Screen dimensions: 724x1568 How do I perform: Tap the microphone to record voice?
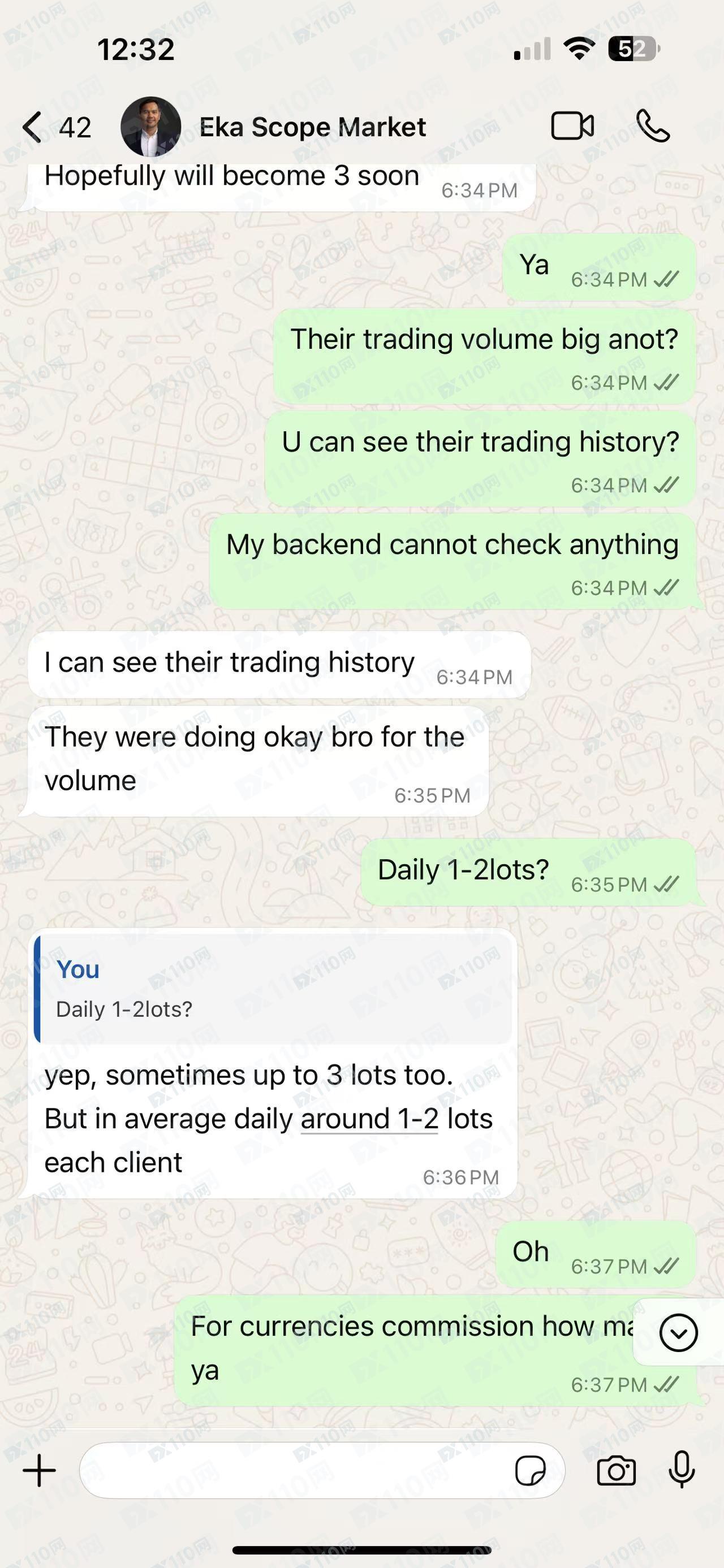tap(682, 1470)
